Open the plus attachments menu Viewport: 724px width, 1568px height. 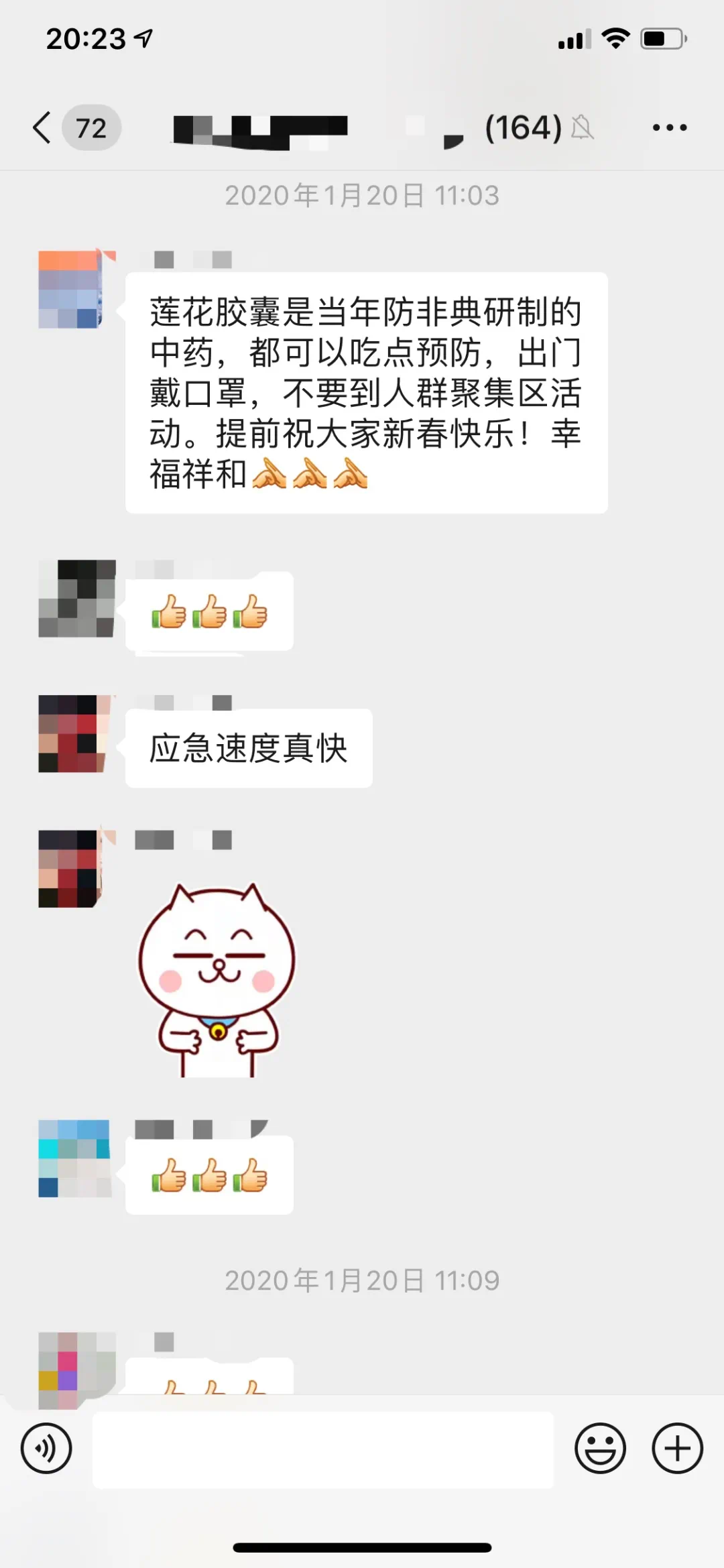(x=677, y=1448)
